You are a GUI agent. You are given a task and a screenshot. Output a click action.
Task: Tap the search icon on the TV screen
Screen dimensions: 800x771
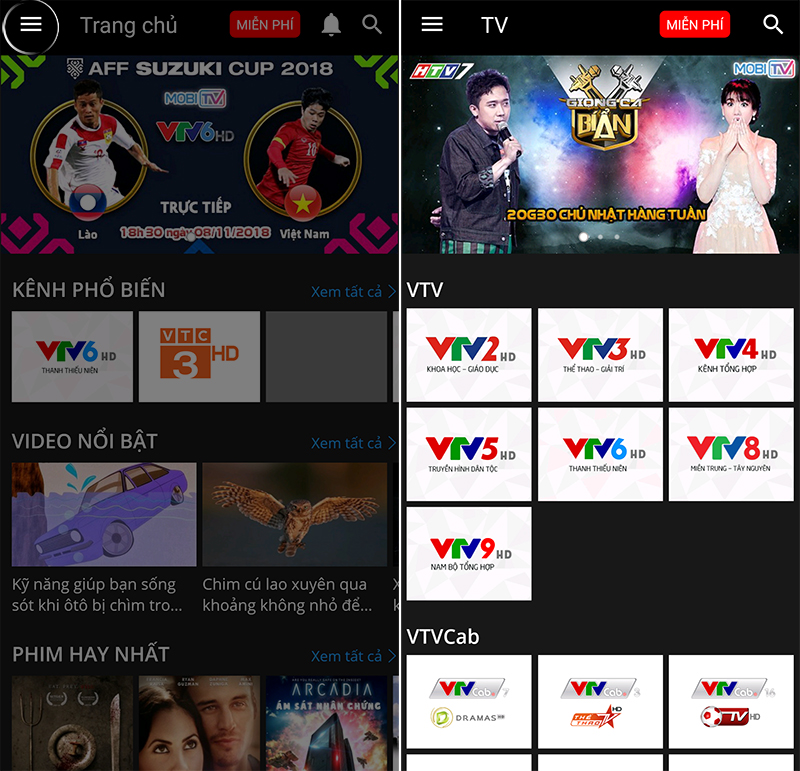773,25
